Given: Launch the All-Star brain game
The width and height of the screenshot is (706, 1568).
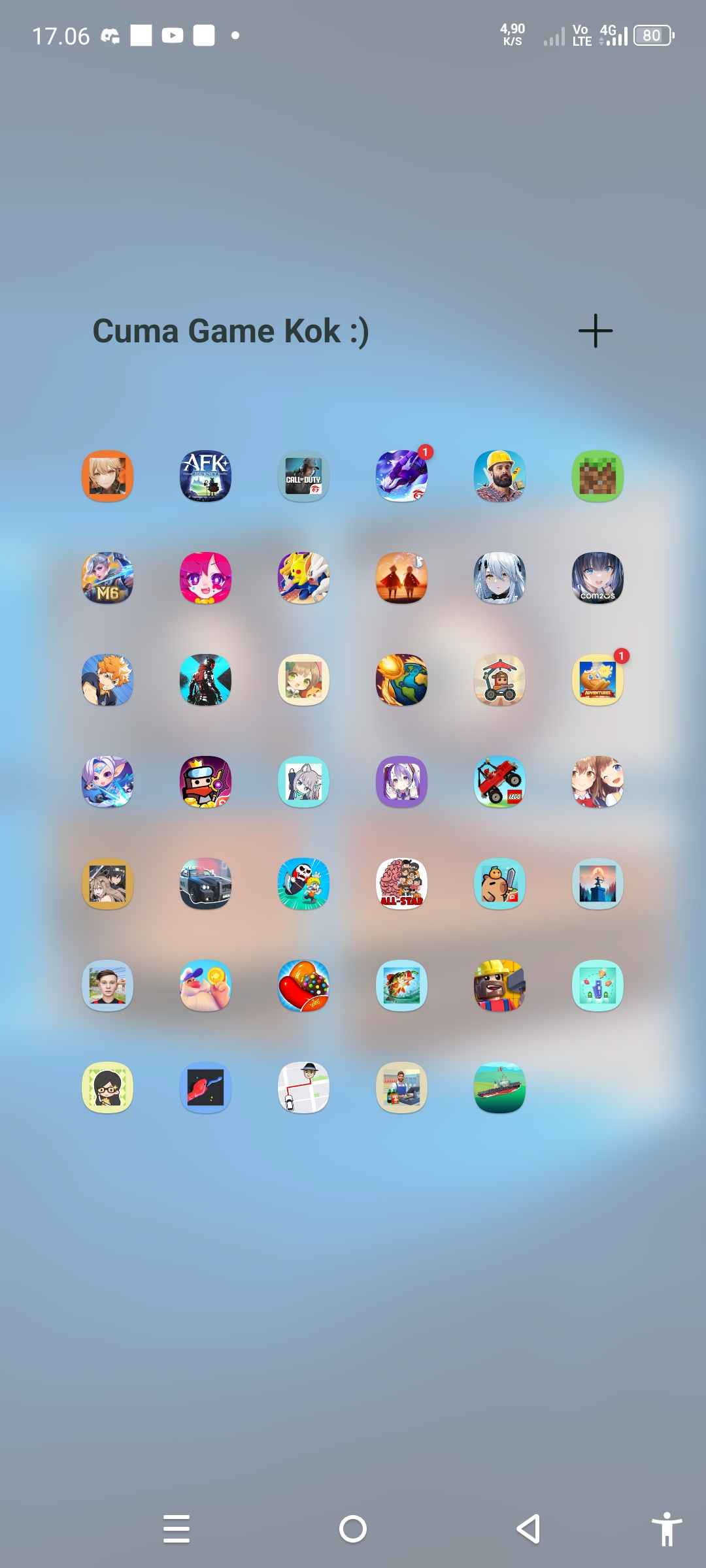Looking at the screenshot, I should tap(401, 884).
